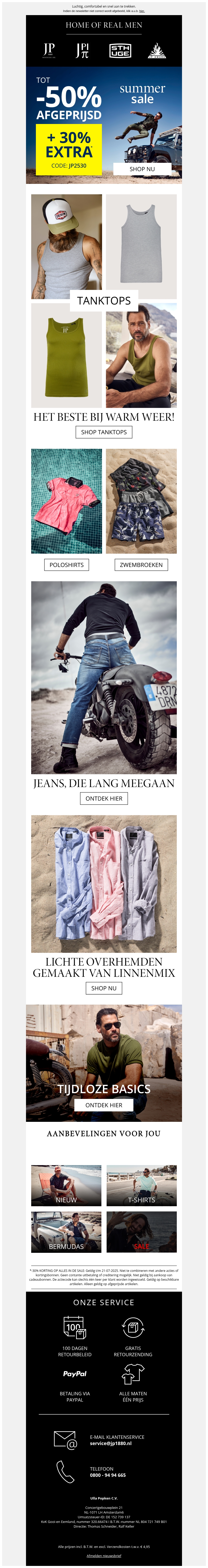Open the T-SHIRTS recommendation tile

141,1185
